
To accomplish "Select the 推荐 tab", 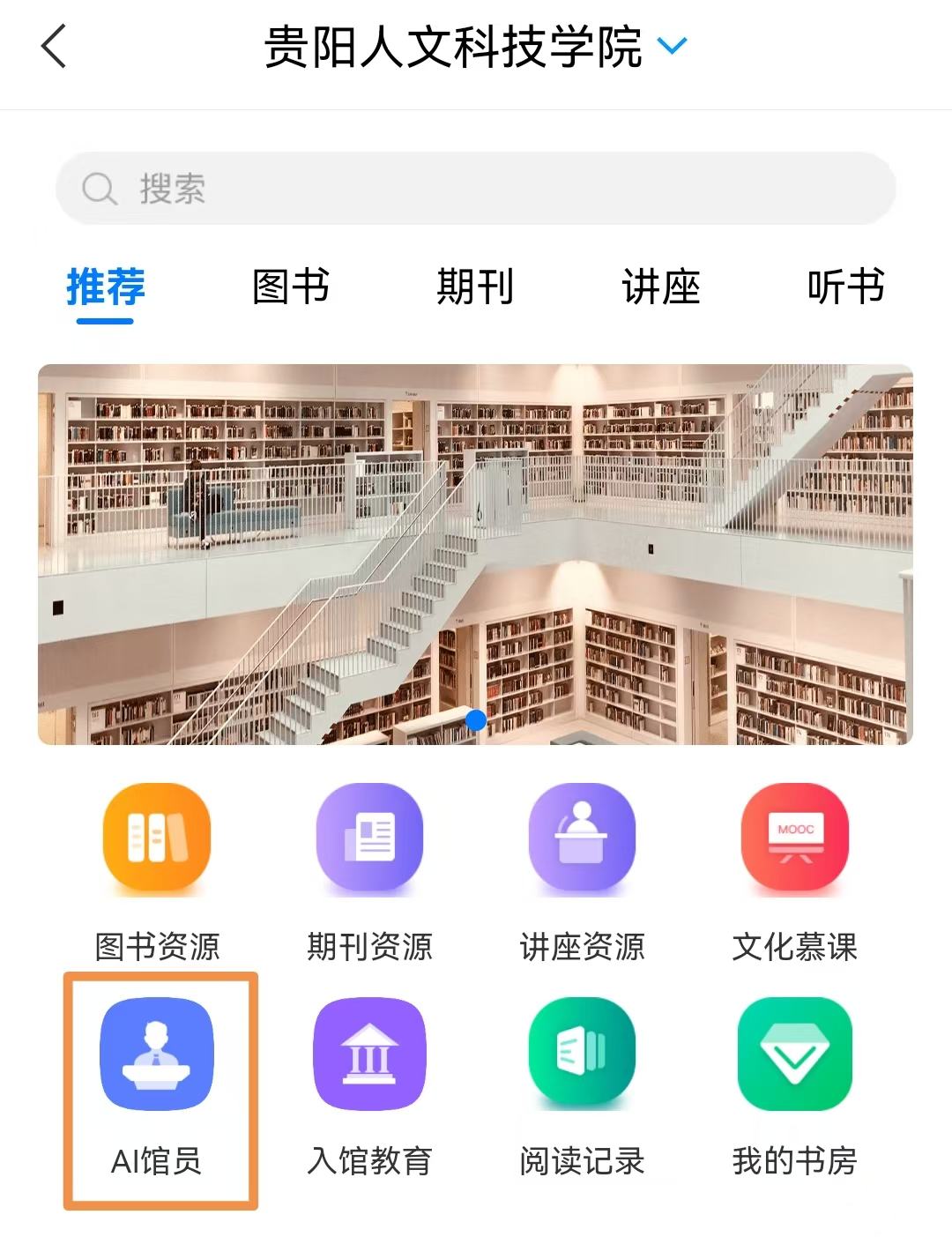I will click(x=106, y=287).
